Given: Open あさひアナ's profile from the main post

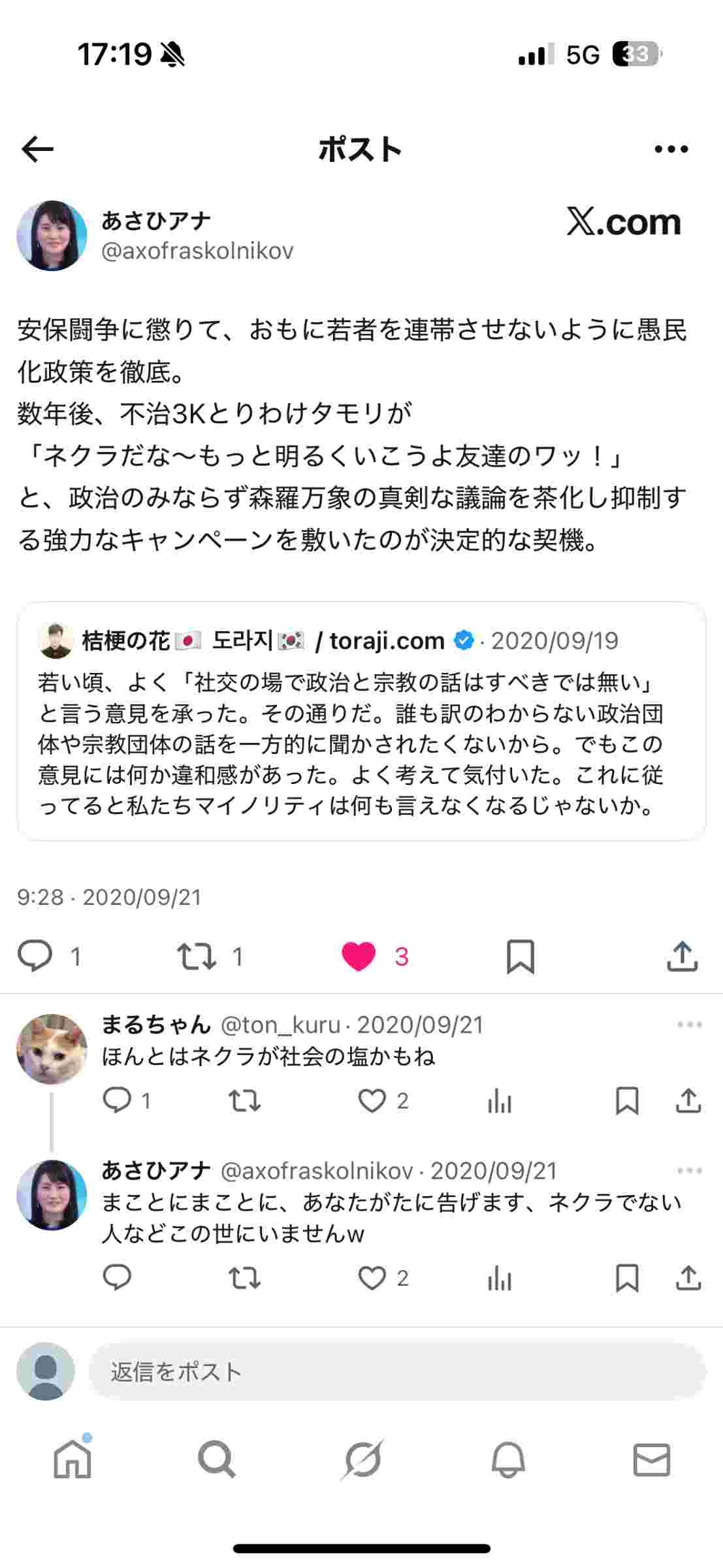Looking at the screenshot, I should [x=52, y=235].
